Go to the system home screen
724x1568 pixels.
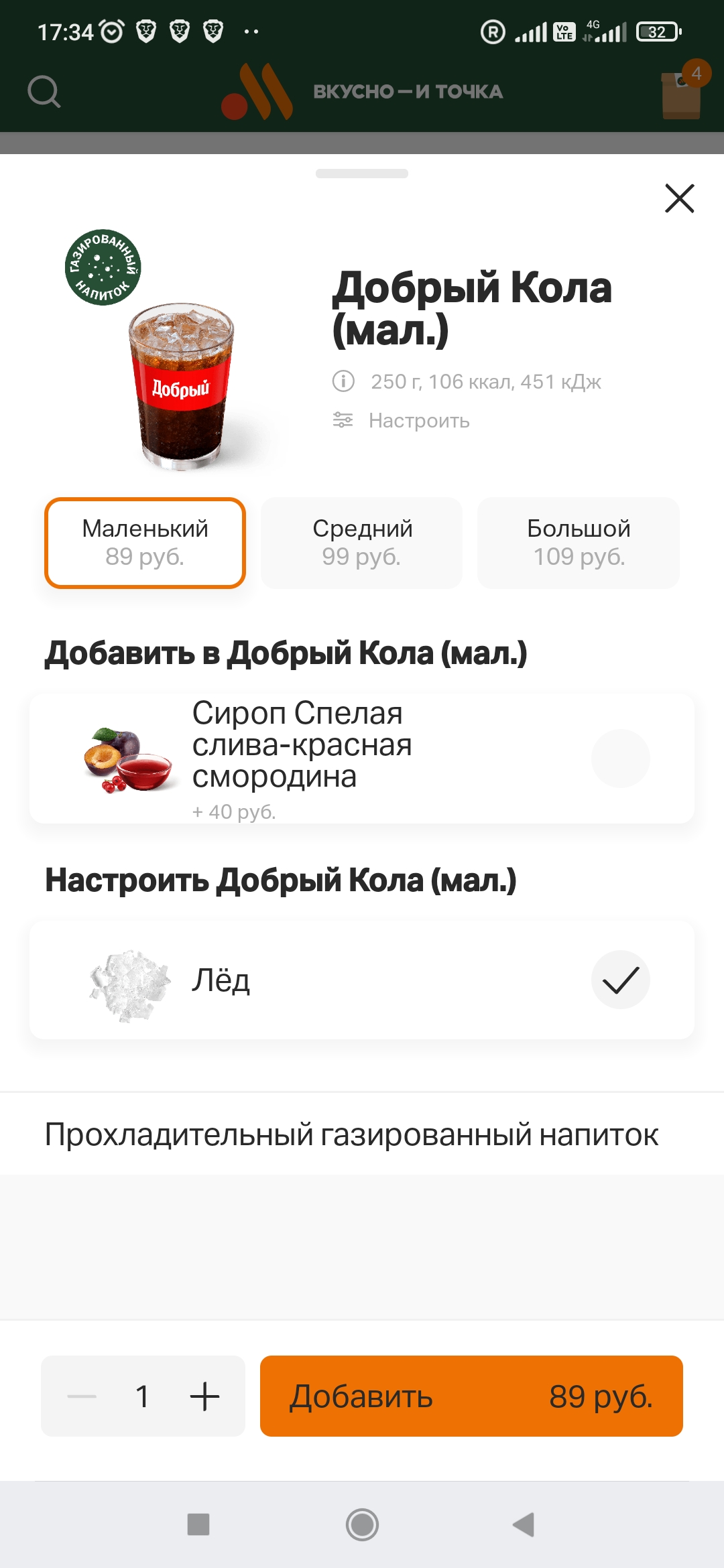pos(362,1524)
